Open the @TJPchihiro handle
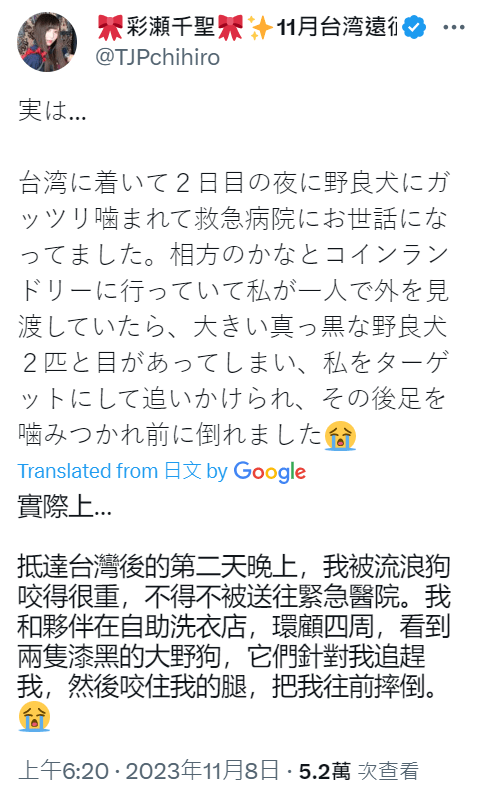Image resolution: width=486 pixels, height=791 pixels. 157,58
